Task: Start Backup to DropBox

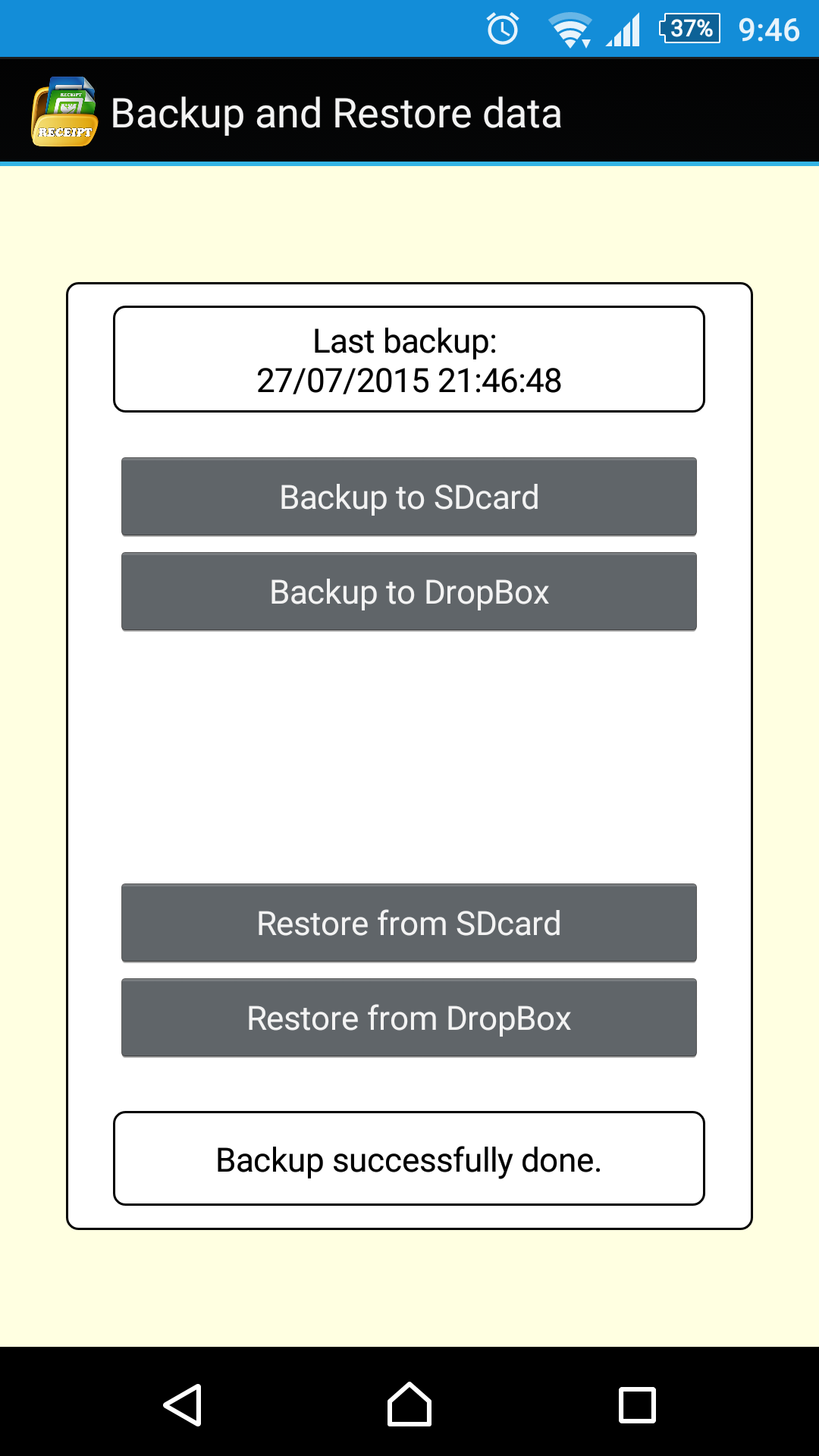Action: tap(409, 591)
